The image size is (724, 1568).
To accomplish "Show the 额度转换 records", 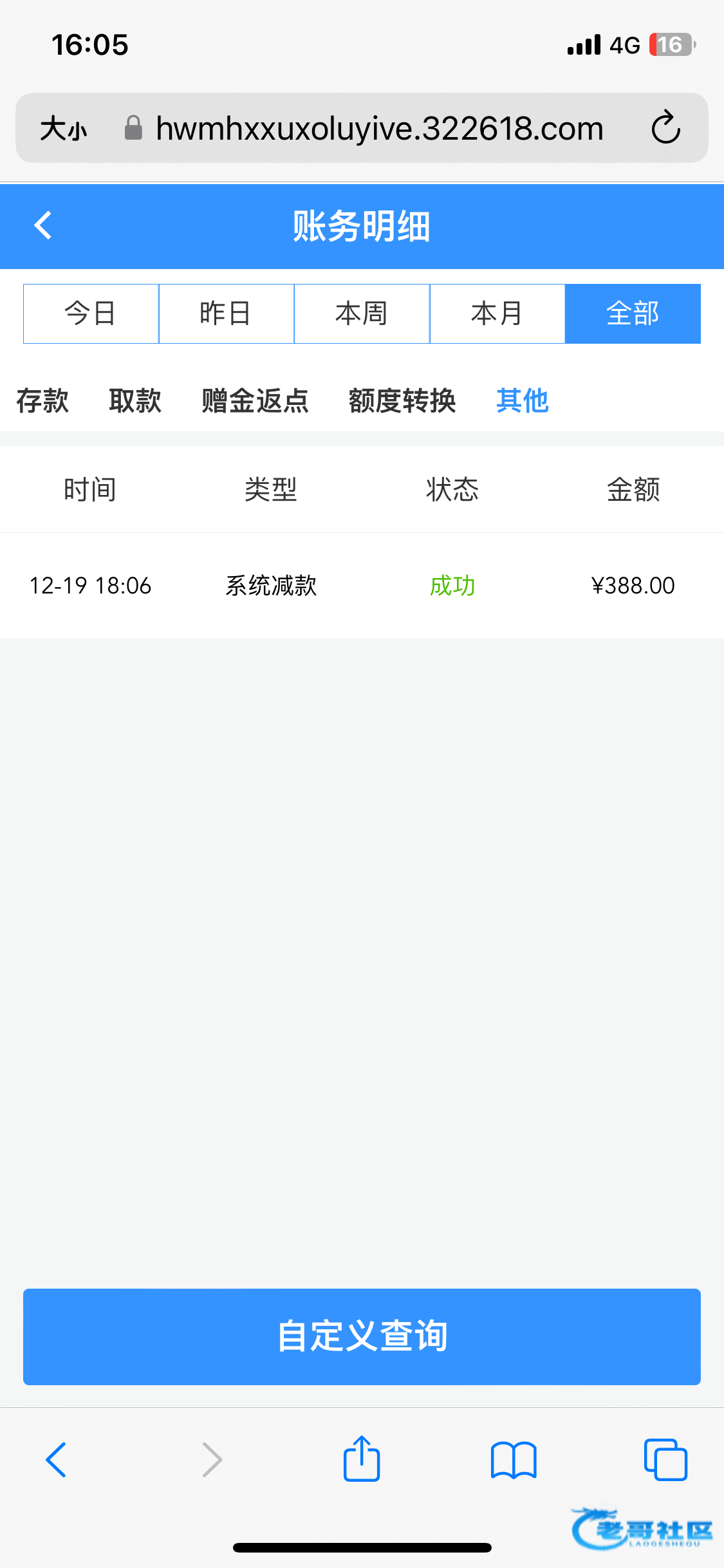I will click(x=402, y=400).
